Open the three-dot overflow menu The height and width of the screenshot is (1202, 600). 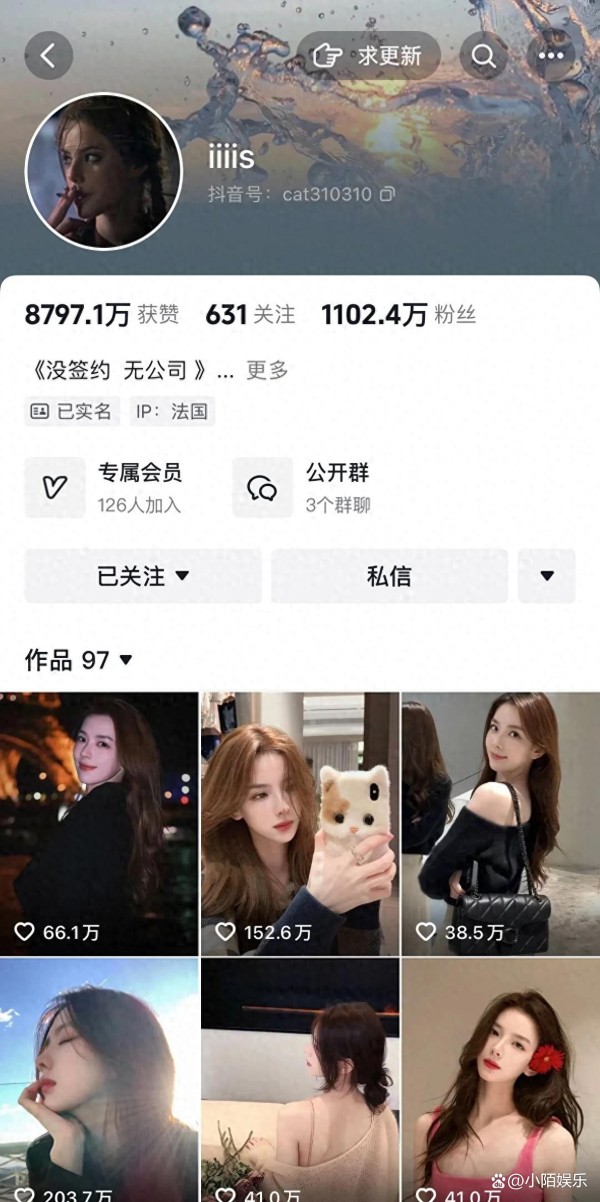tap(551, 55)
